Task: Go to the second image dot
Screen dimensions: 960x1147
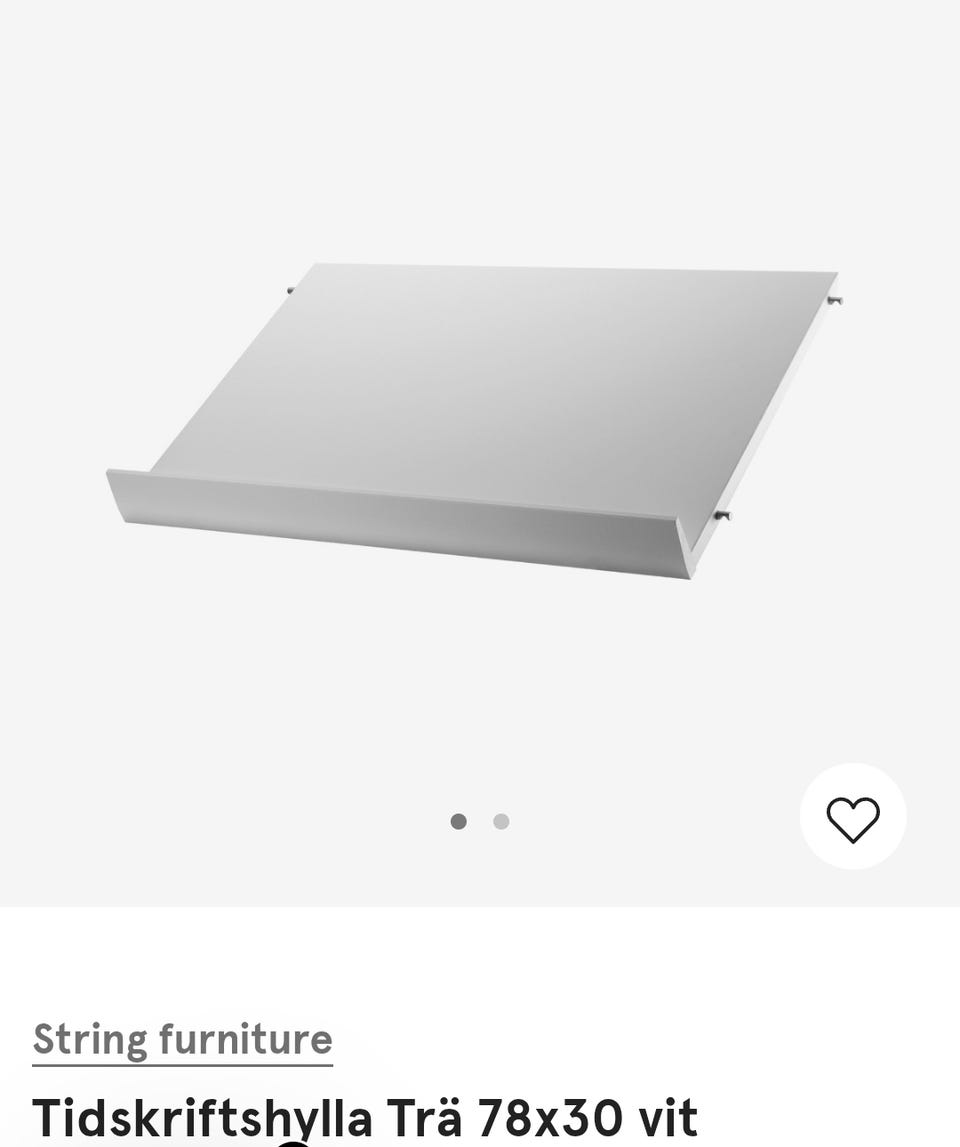Action: coord(501,822)
